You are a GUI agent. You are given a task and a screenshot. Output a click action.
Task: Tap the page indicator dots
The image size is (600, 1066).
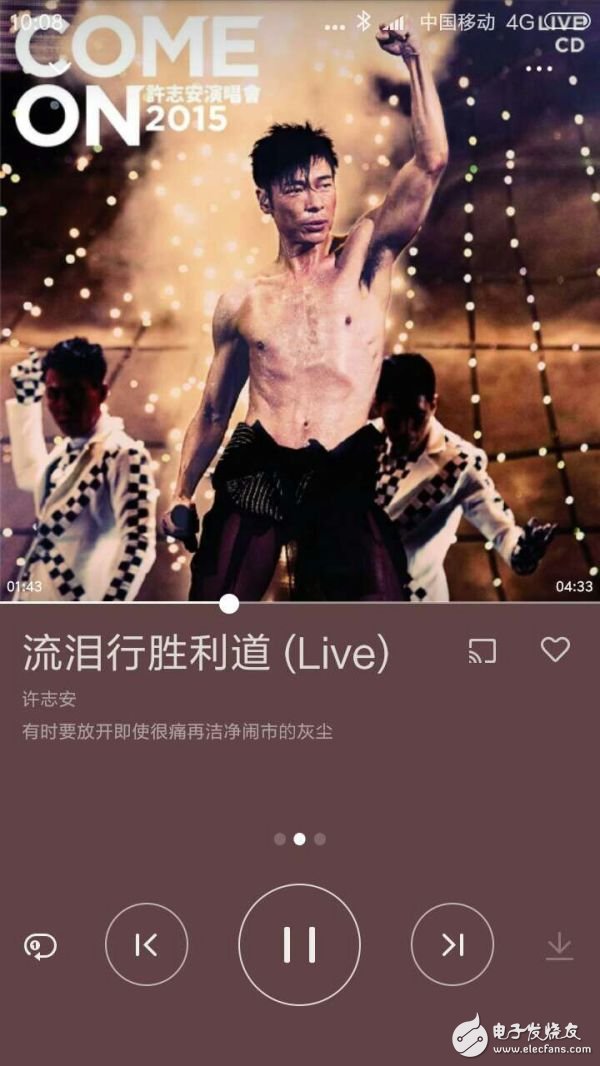point(300,839)
